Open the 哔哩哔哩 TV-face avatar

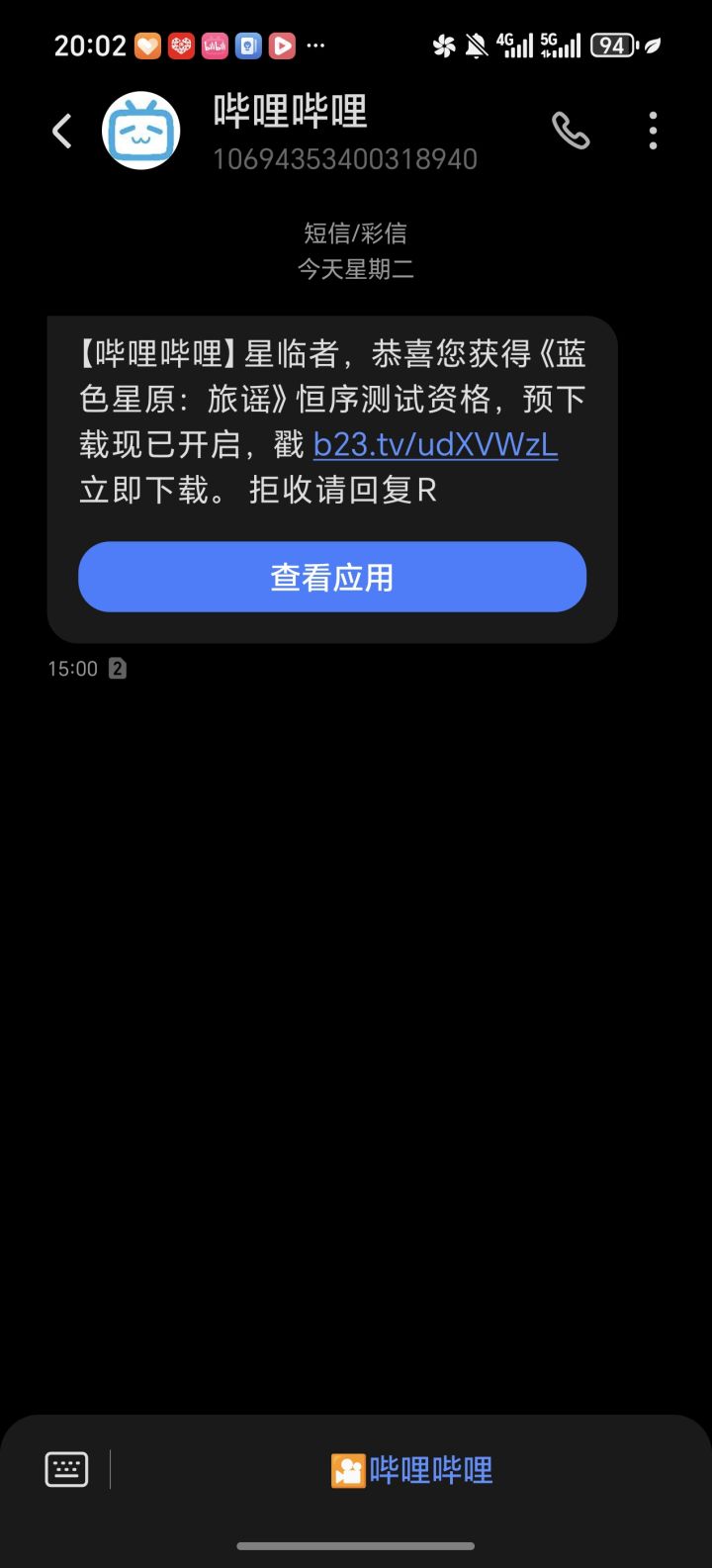click(141, 130)
